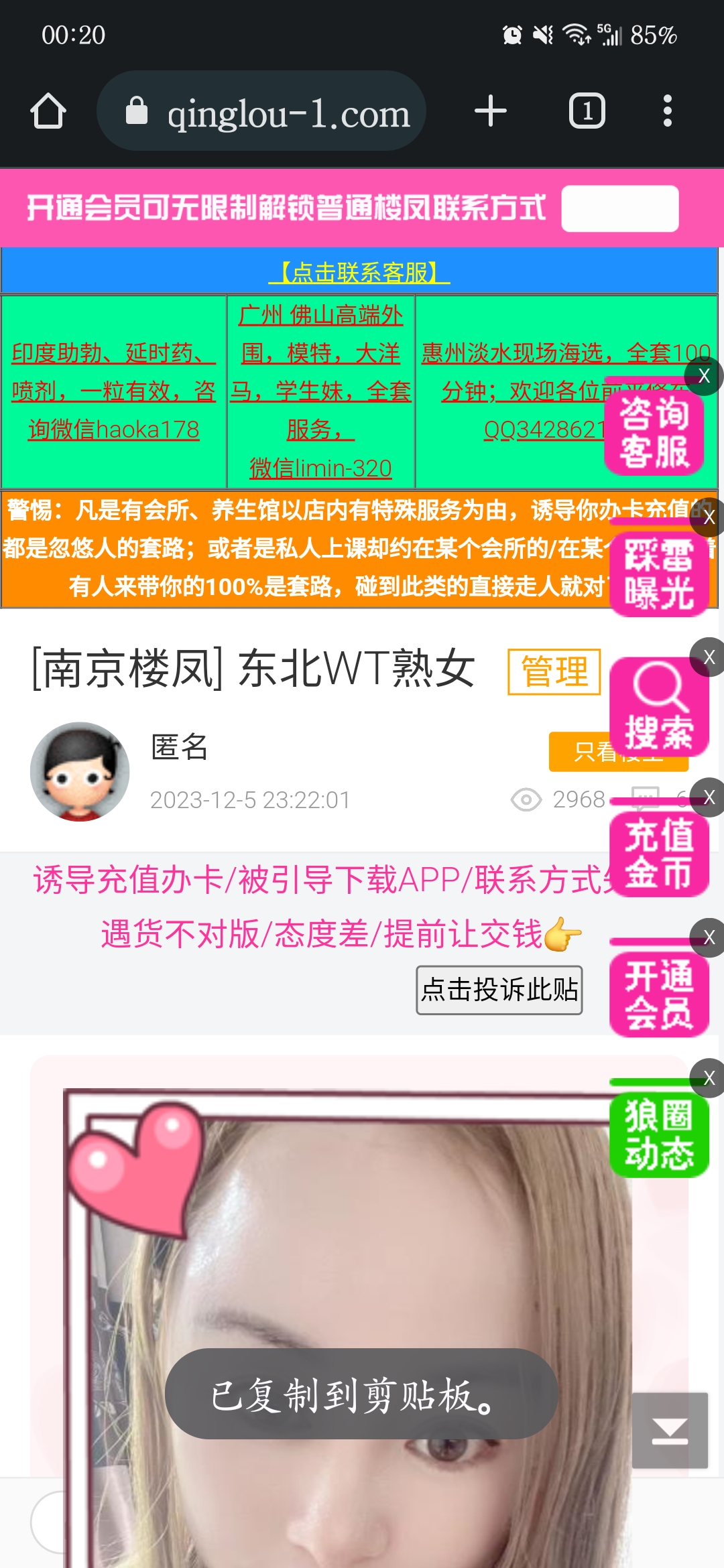Image resolution: width=724 pixels, height=1568 pixels.
Task: Tap the 管理 button beside the title
Action: 554,671
